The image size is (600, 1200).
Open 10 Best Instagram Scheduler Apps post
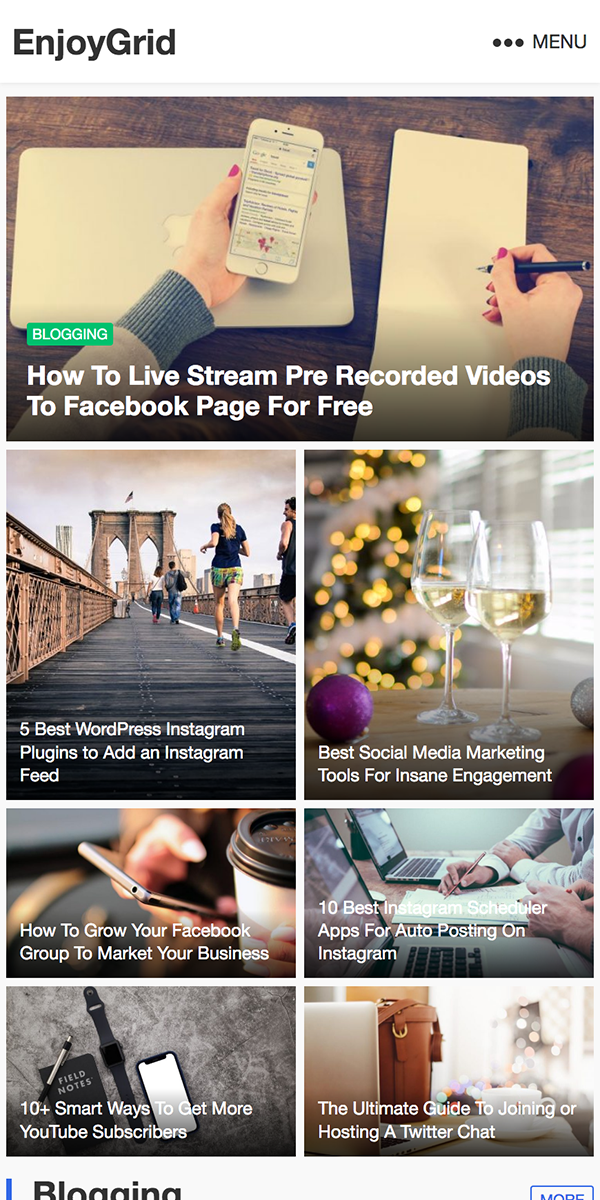432,930
